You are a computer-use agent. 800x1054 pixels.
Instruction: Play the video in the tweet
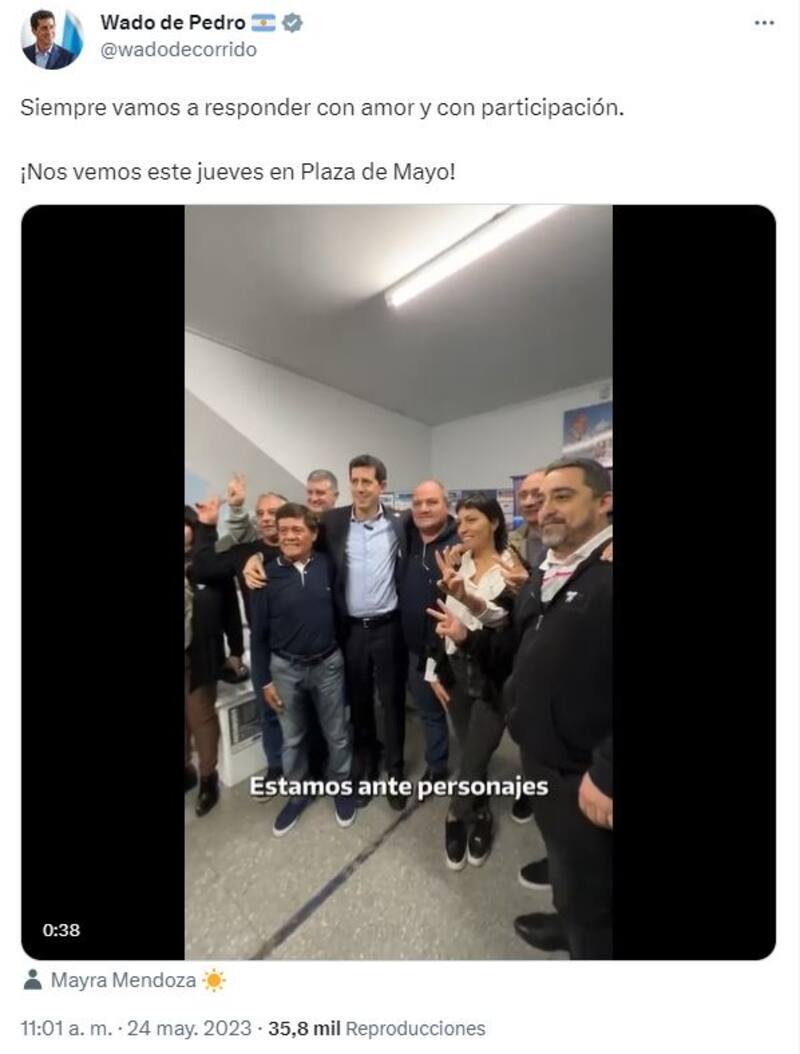pos(398,582)
